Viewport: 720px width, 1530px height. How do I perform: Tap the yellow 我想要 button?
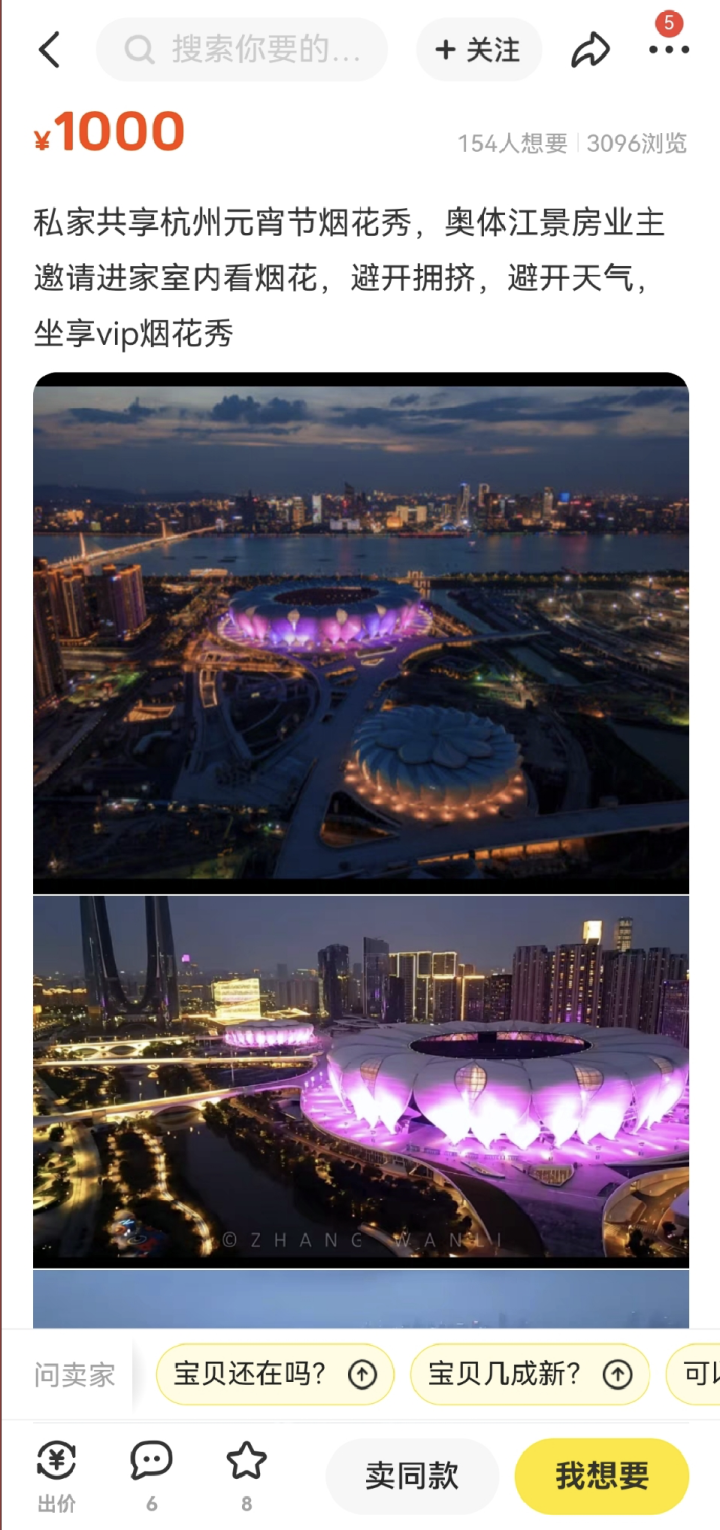[602, 1476]
